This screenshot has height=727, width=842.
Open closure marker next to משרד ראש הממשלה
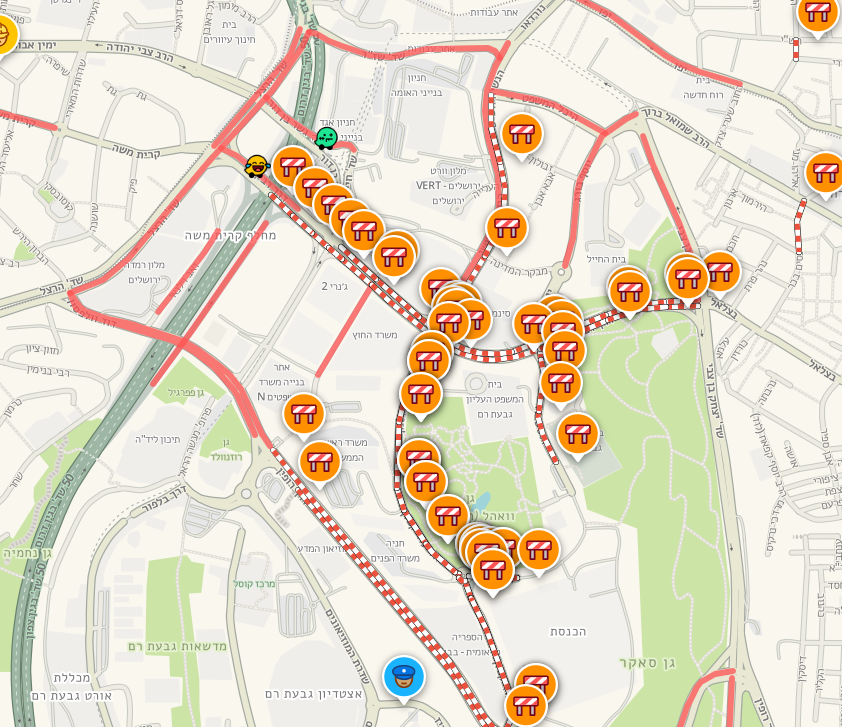319,460
